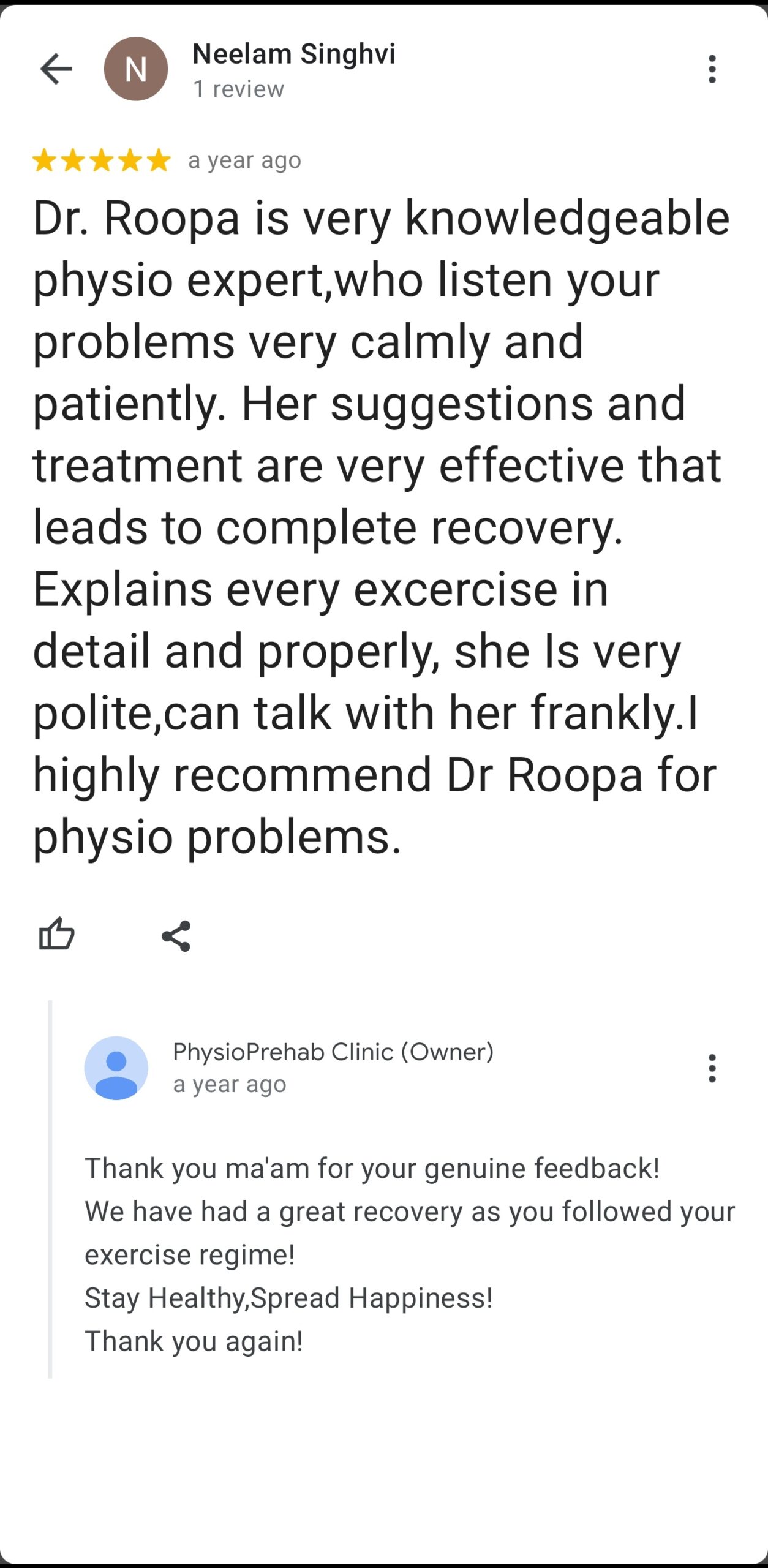This screenshot has width=768, height=1568.
Task: Open Neelam Singhvi's reviewer profile
Action: (293, 55)
